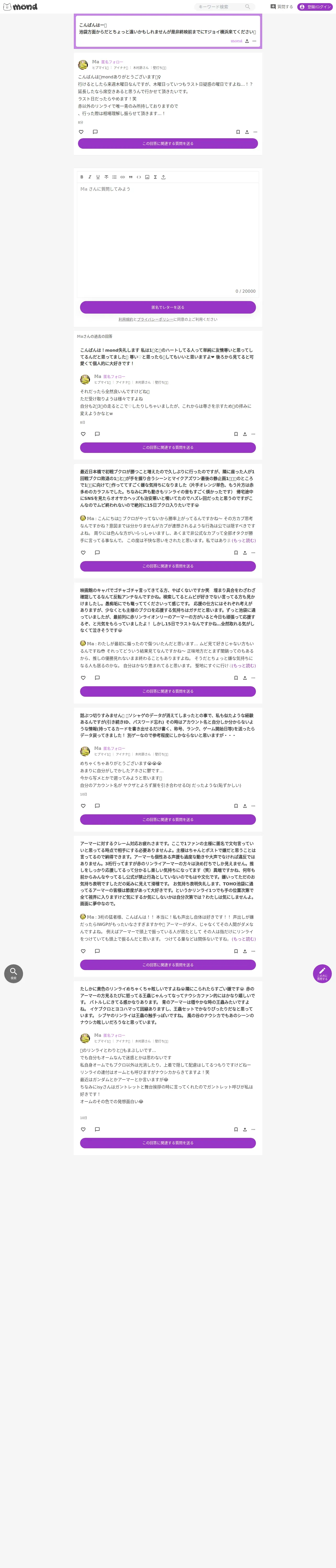This screenshot has width=336, height=1568.
Task: Expand もっと読む on the answer starting こんにちは
Action: point(243,540)
